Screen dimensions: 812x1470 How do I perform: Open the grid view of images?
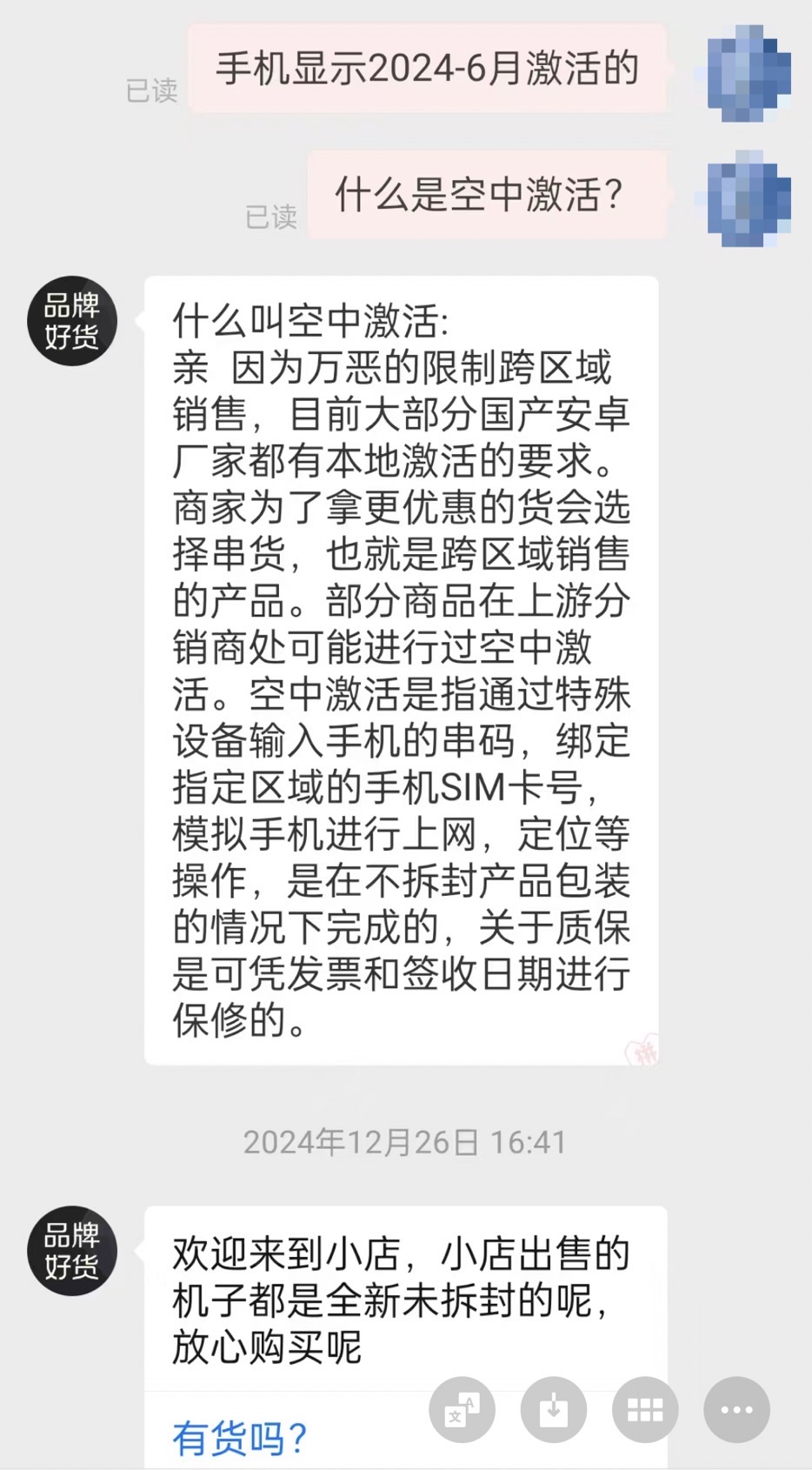(x=645, y=1410)
